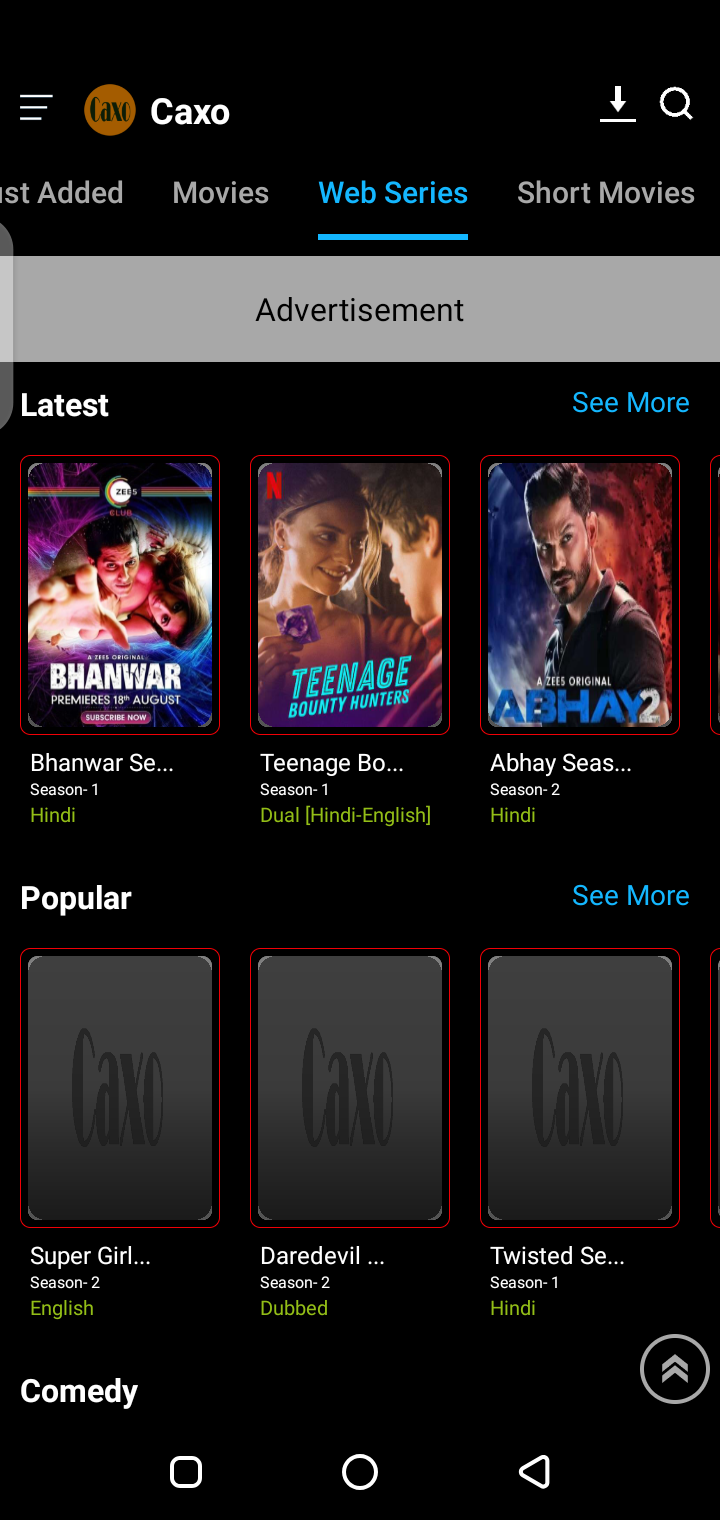This screenshot has height=1520, width=720.
Task: Open the hamburger drawer menu
Action: [36, 108]
